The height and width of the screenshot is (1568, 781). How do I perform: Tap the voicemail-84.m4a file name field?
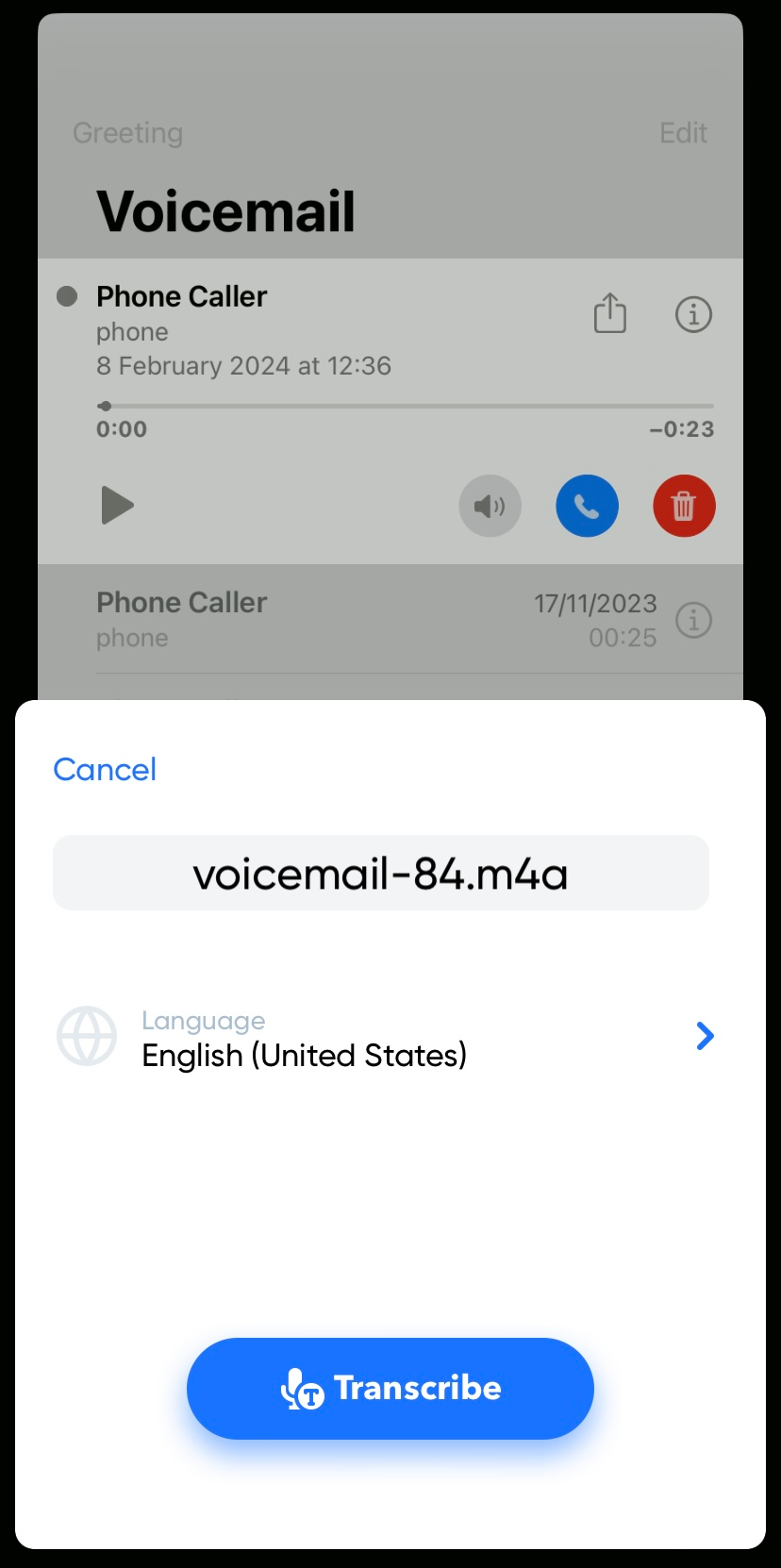point(381,873)
